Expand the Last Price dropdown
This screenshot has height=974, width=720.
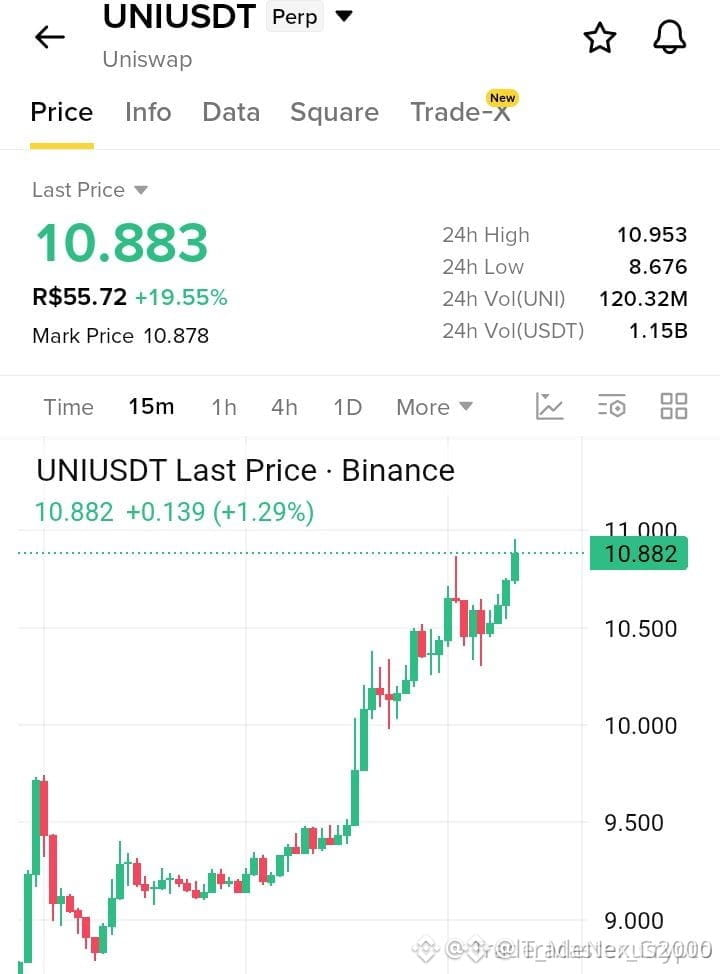[89, 190]
